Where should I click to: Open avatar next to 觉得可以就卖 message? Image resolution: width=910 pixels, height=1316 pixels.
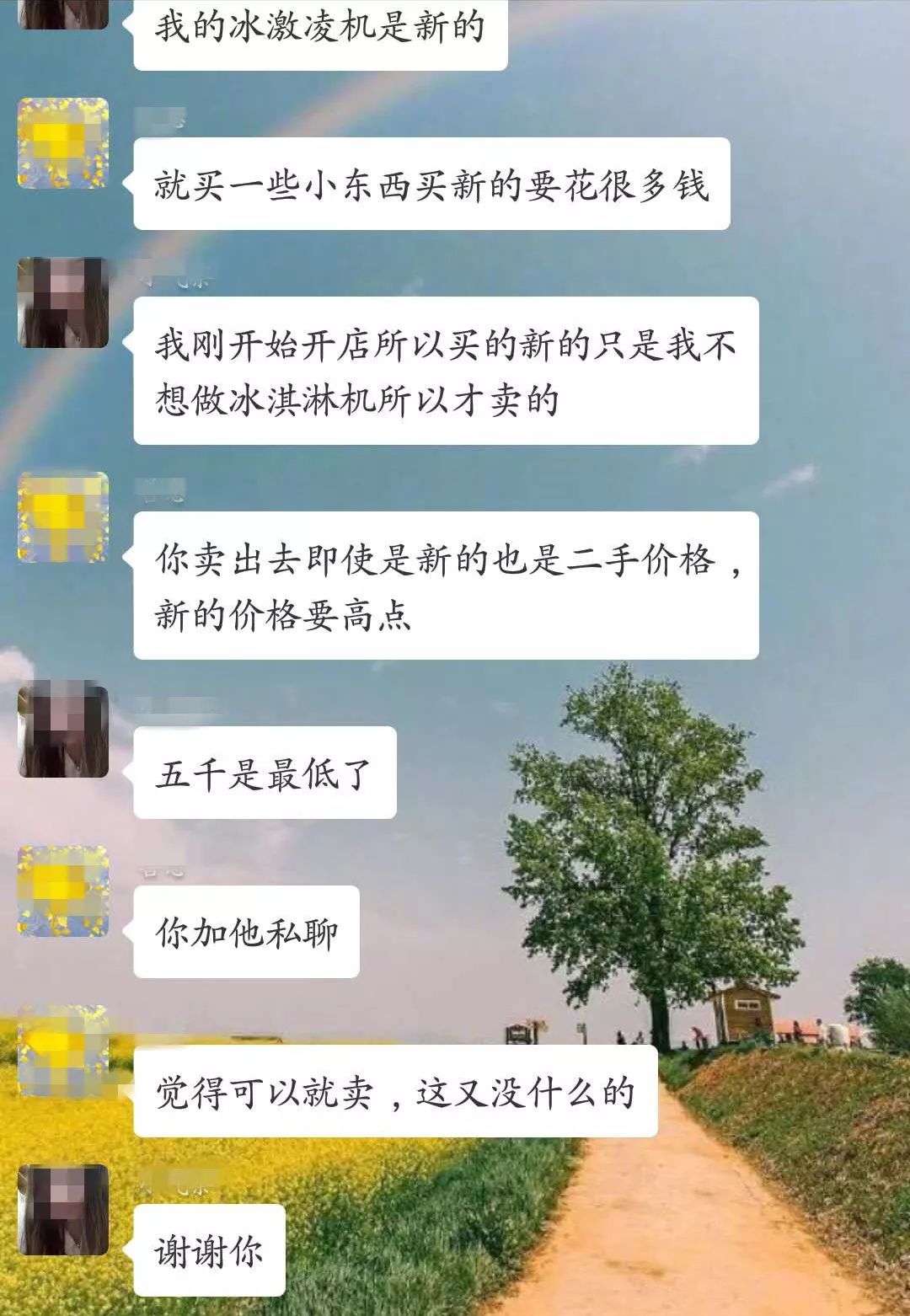[x=63, y=1051]
